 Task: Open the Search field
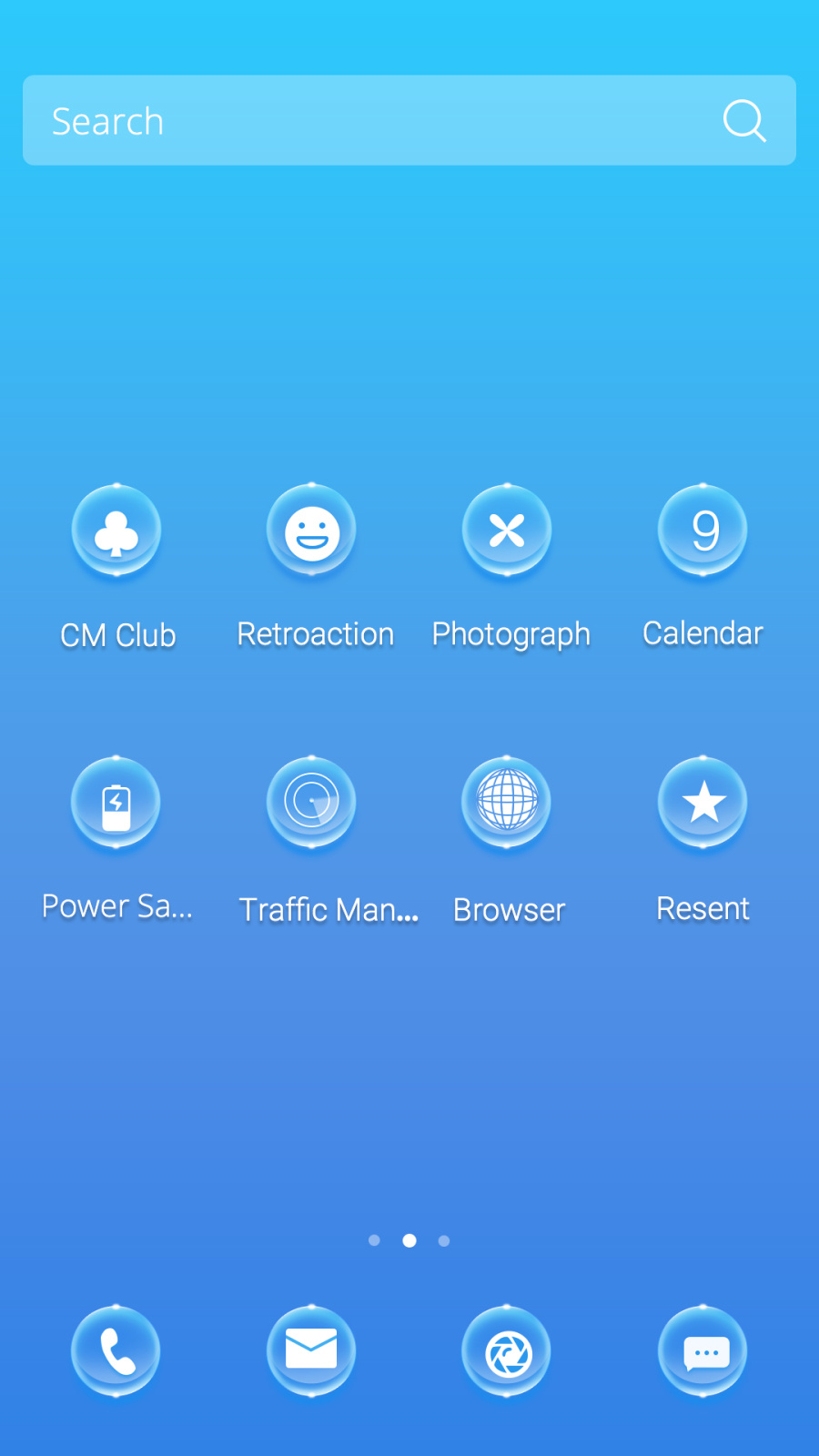coord(364,121)
